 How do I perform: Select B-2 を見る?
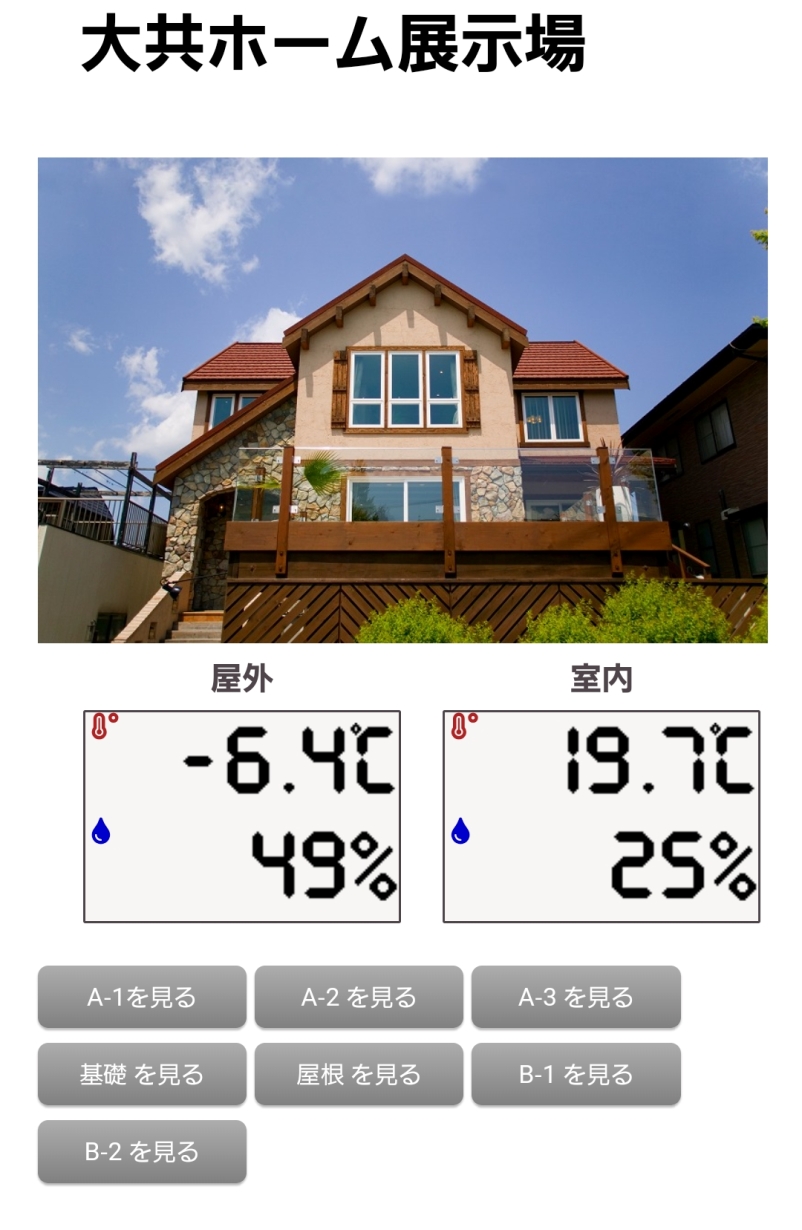tap(142, 1151)
